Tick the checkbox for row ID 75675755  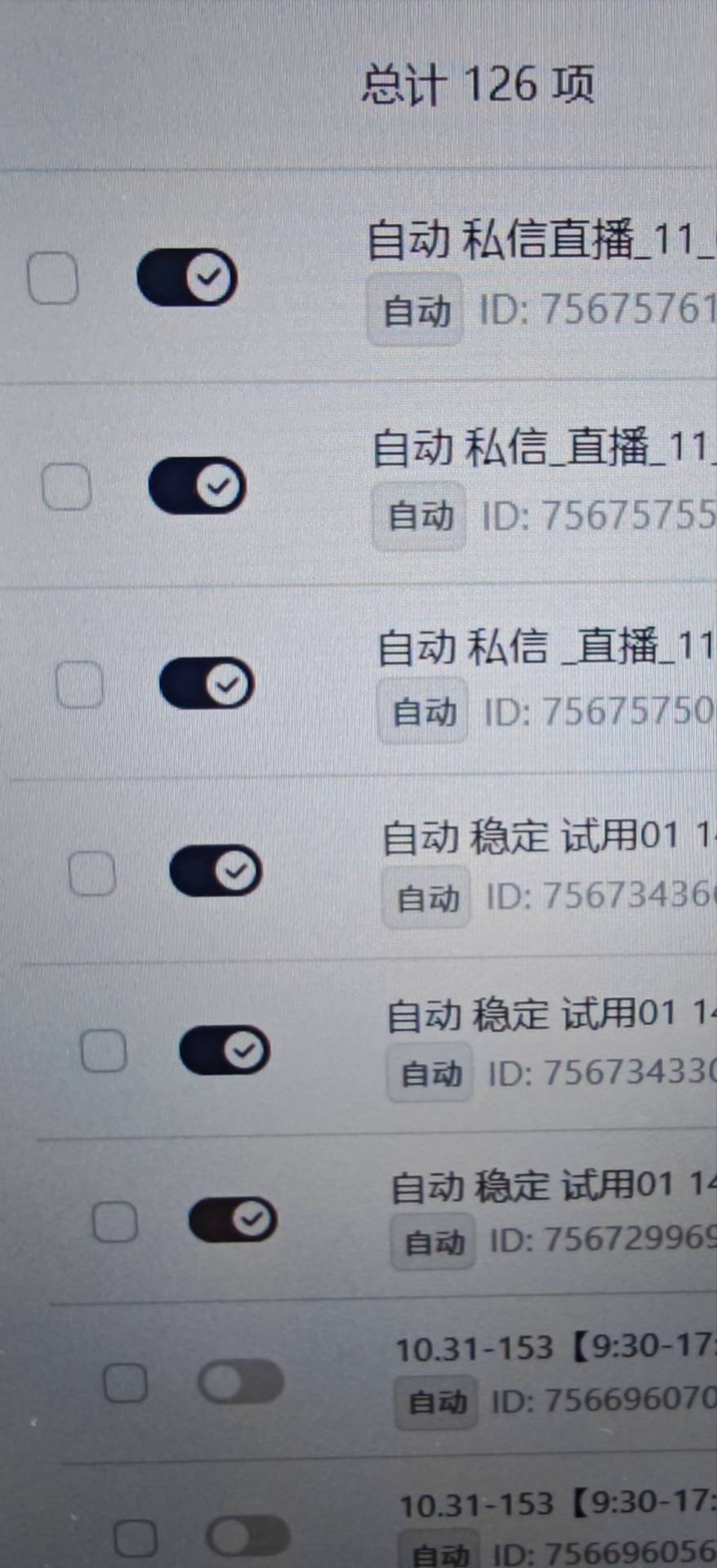click(66, 487)
